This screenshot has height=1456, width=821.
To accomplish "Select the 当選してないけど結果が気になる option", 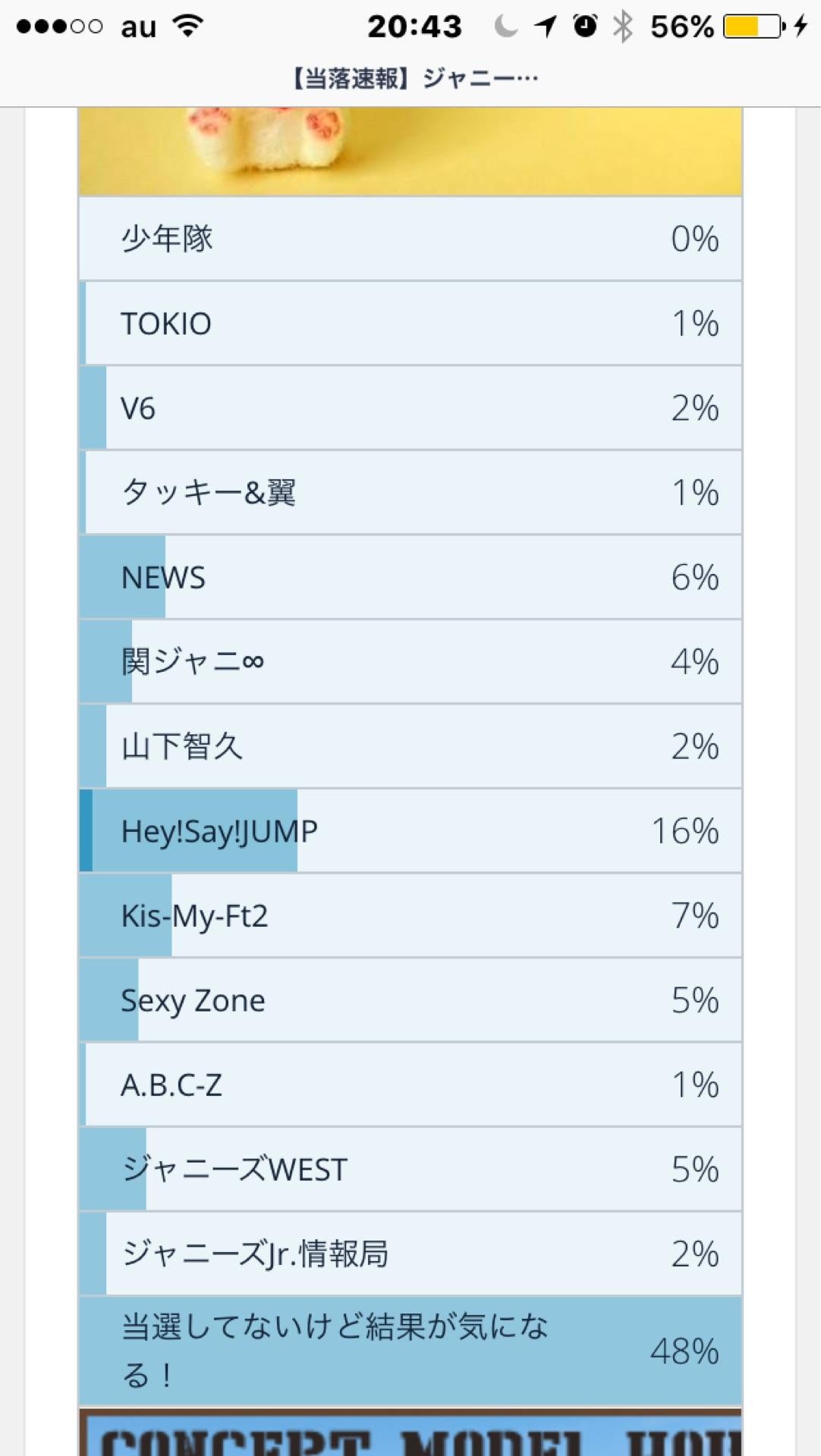I will [x=410, y=1351].
